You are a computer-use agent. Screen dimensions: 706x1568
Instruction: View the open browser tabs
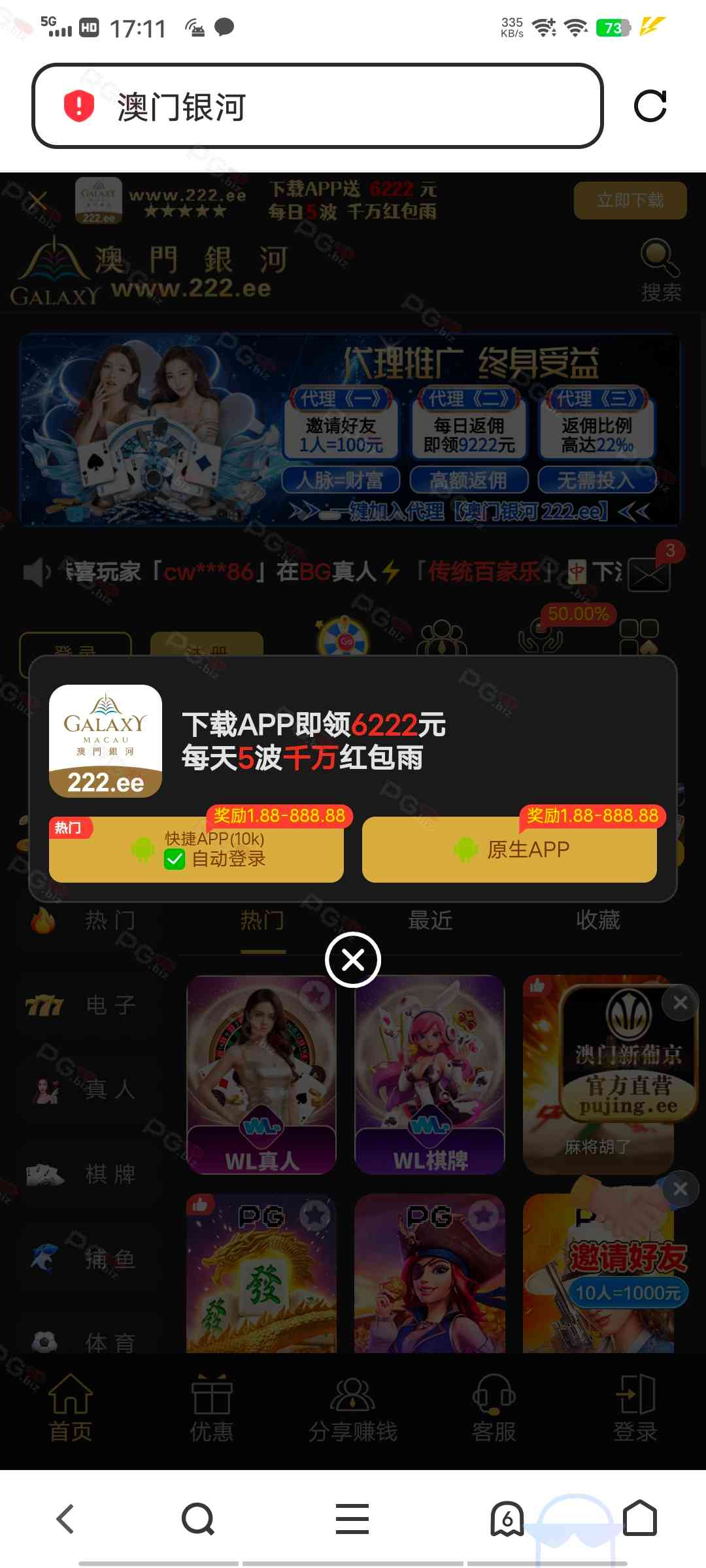(507, 1518)
